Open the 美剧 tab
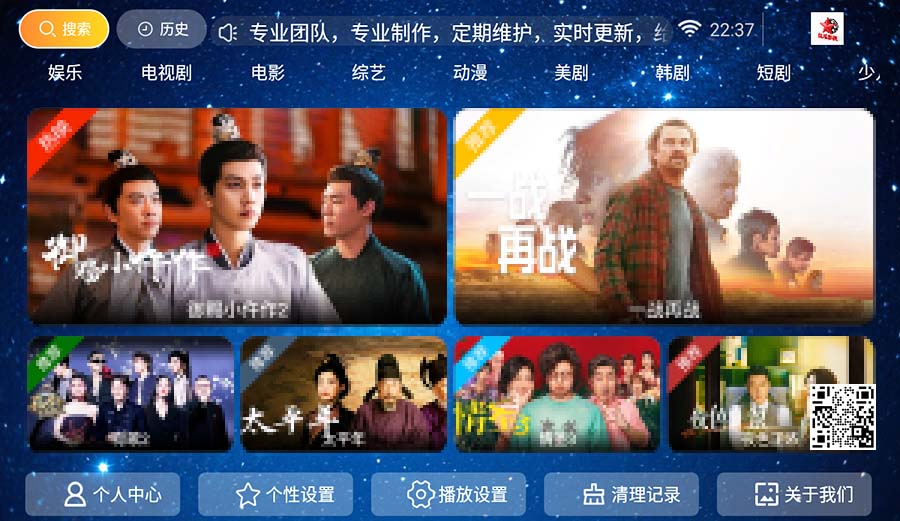The image size is (900, 521). point(571,73)
